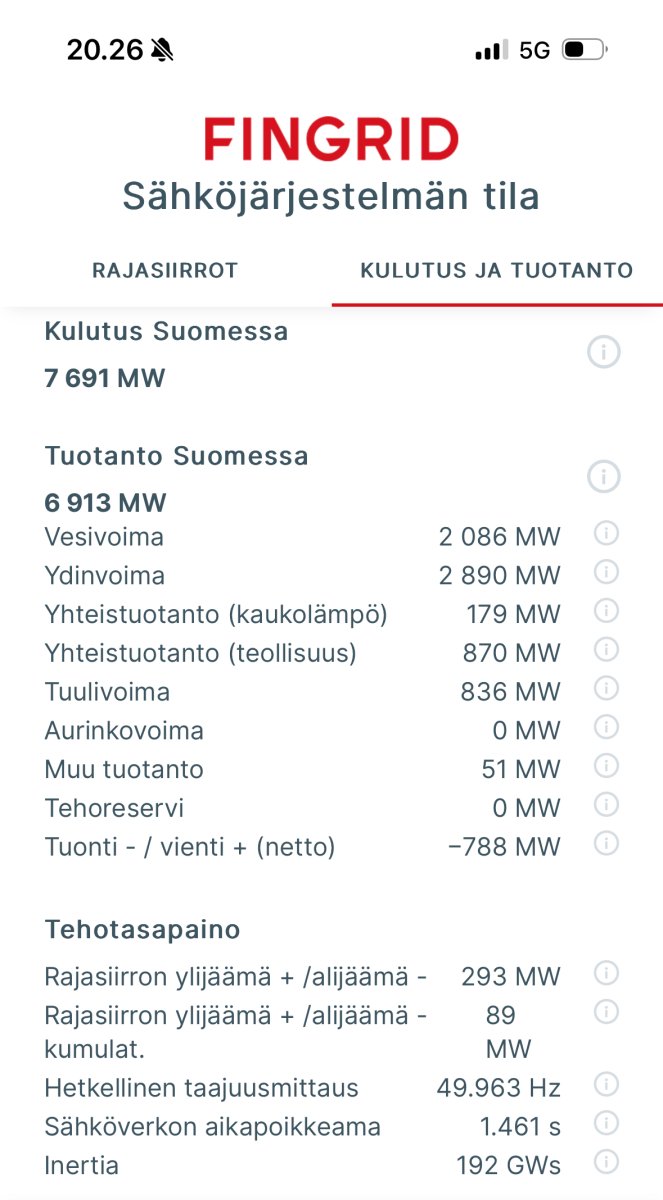View info about Muu tuotanto
Viewport: 663px width, 1200px height.
click(606, 765)
